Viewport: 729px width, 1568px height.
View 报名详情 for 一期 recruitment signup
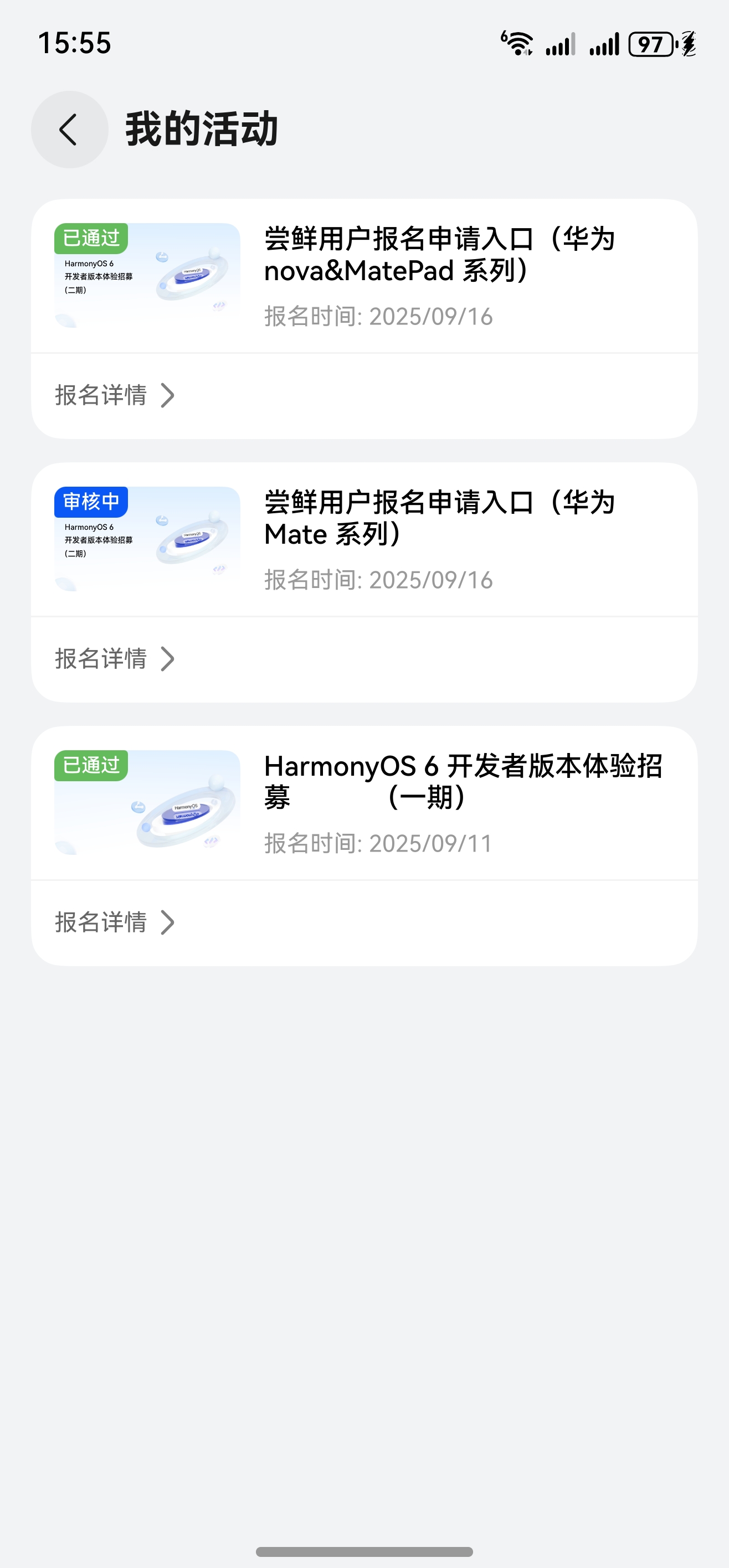pos(115,922)
